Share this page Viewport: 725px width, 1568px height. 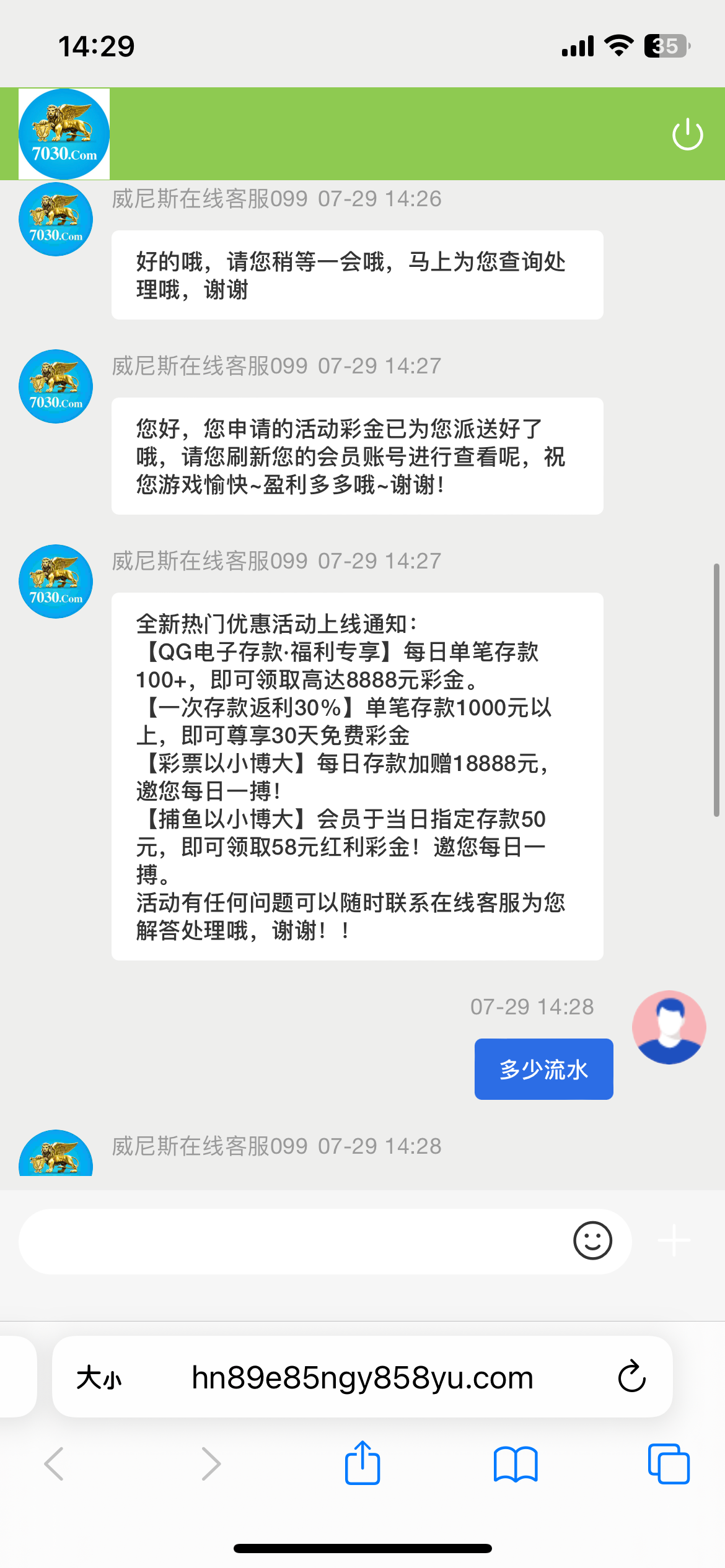pos(362,1462)
